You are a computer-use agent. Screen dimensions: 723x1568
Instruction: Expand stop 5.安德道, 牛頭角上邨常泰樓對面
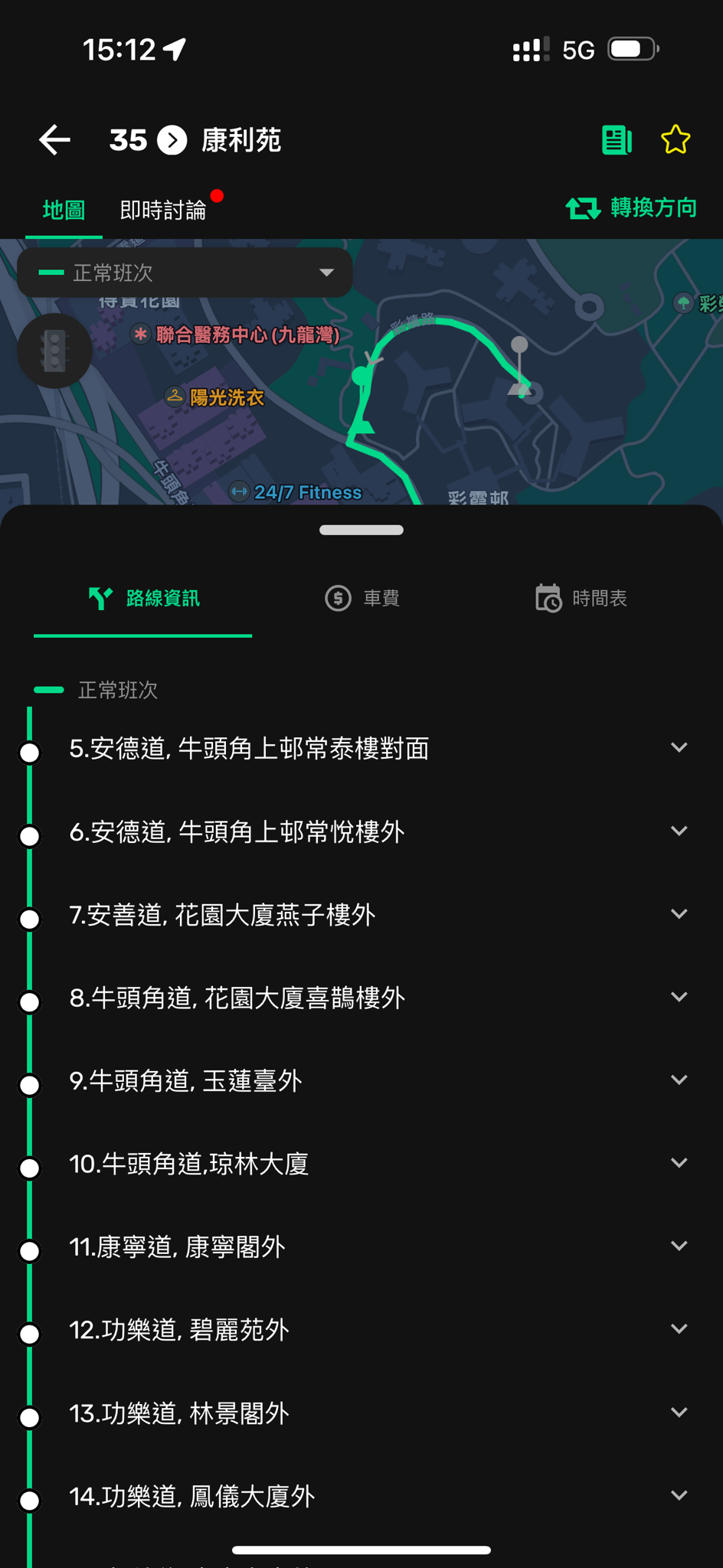(x=679, y=747)
